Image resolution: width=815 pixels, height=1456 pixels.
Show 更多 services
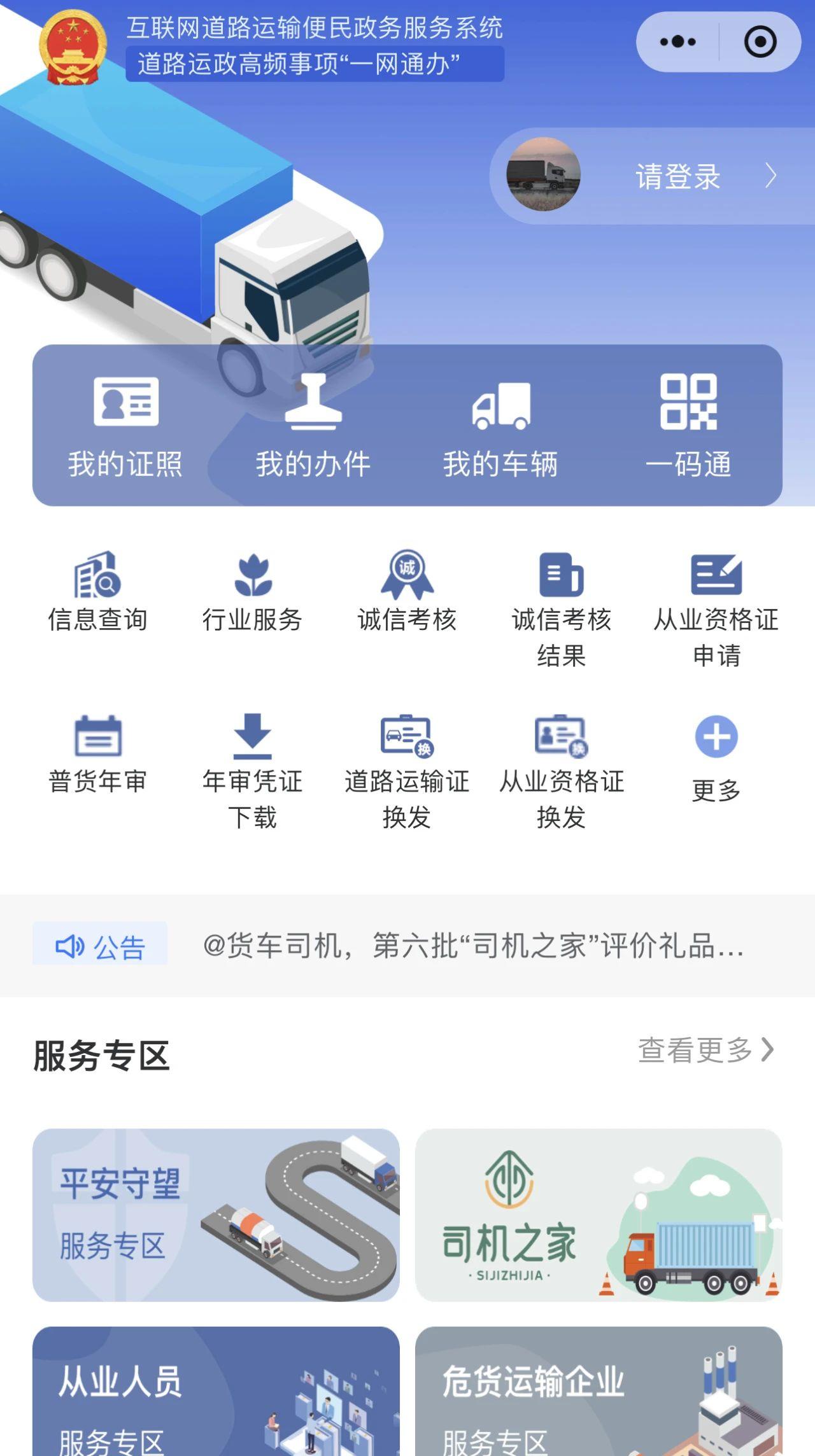(716, 757)
